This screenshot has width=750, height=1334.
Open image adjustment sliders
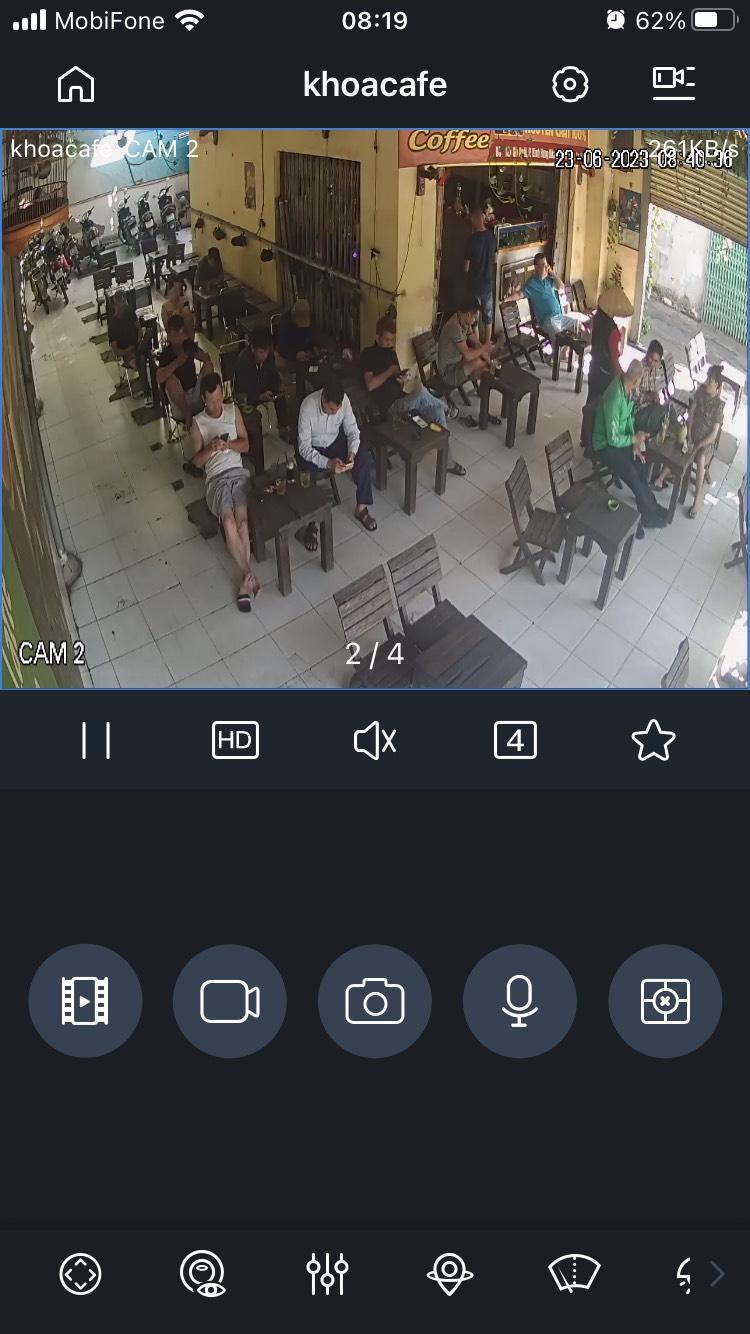(327, 1274)
